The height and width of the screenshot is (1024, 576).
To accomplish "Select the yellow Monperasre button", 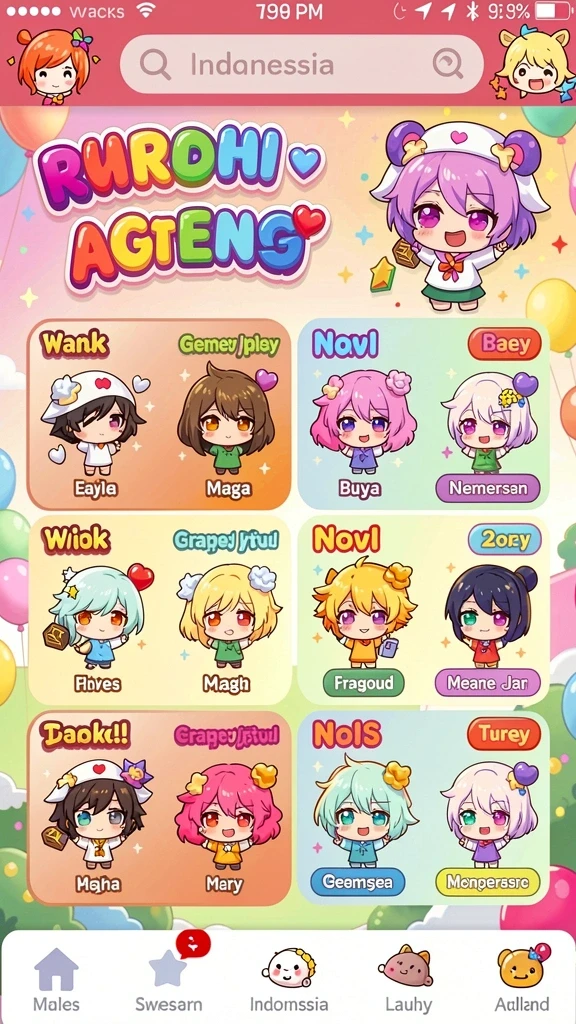I will [x=488, y=882].
